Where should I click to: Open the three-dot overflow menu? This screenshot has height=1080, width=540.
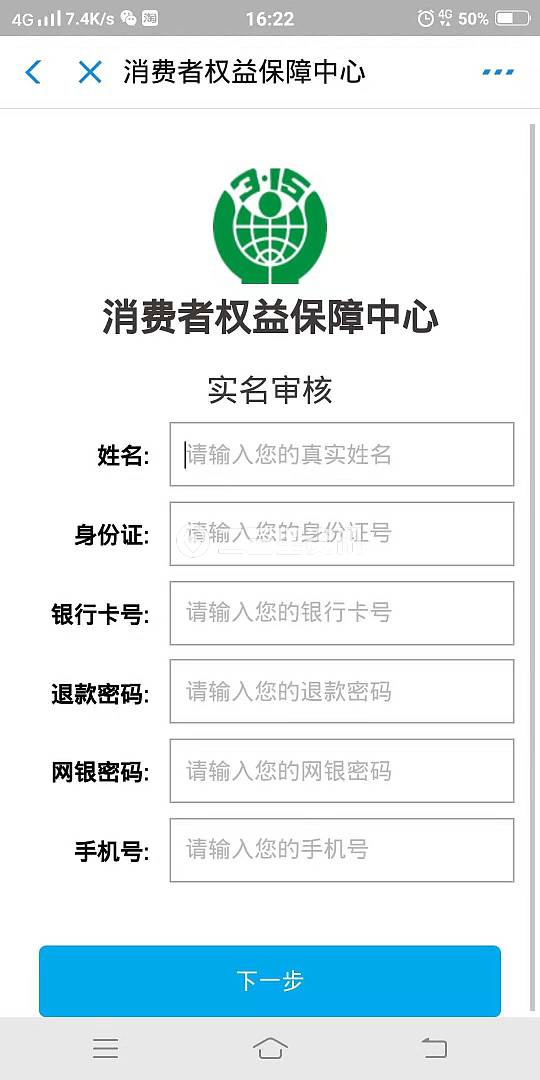pos(498,72)
